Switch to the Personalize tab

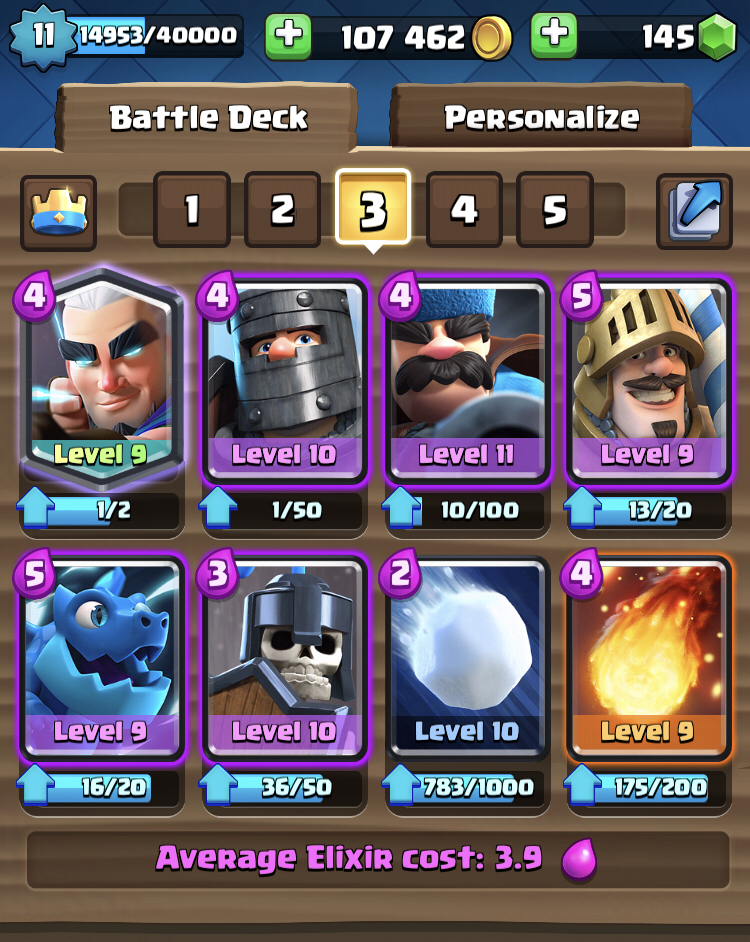tap(541, 118)
